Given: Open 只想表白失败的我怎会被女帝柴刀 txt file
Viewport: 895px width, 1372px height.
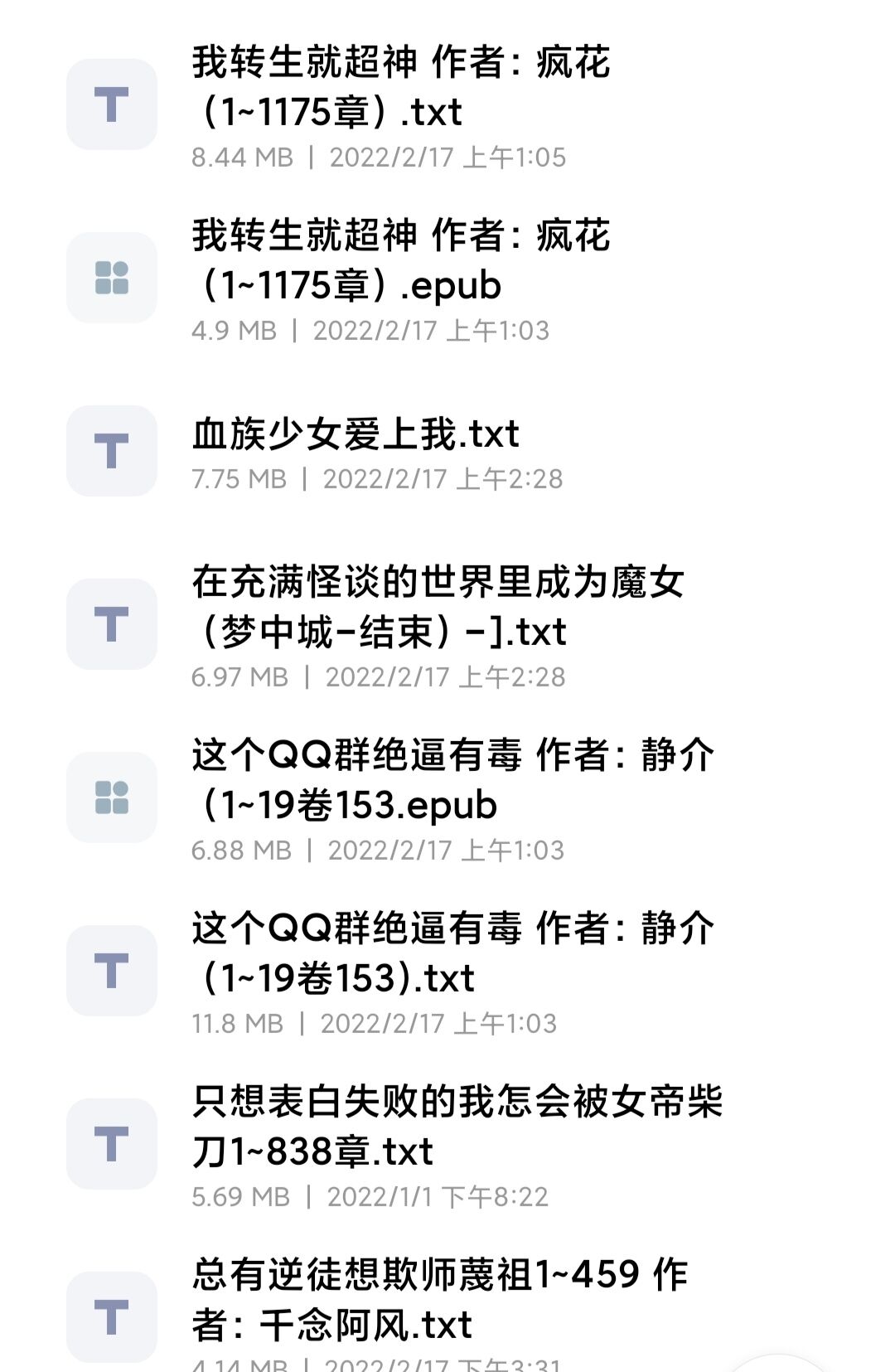Looking at the screenshot, I should click(456, 1127).
